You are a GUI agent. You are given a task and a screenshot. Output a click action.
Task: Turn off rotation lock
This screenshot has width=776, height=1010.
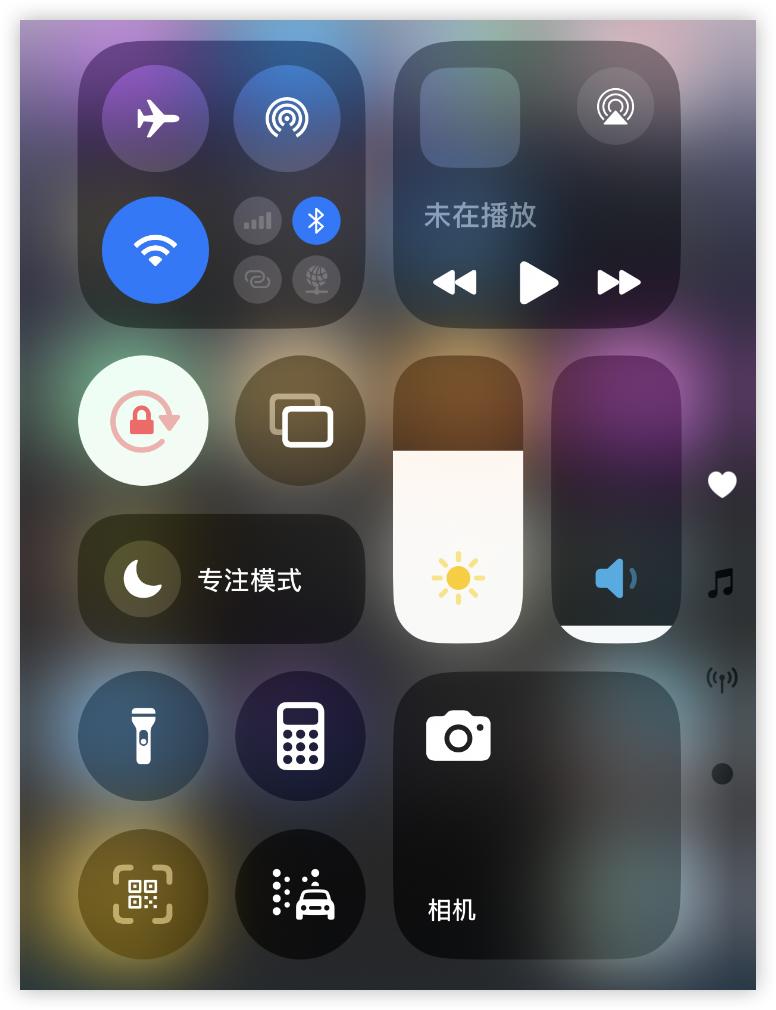[143, 421]
